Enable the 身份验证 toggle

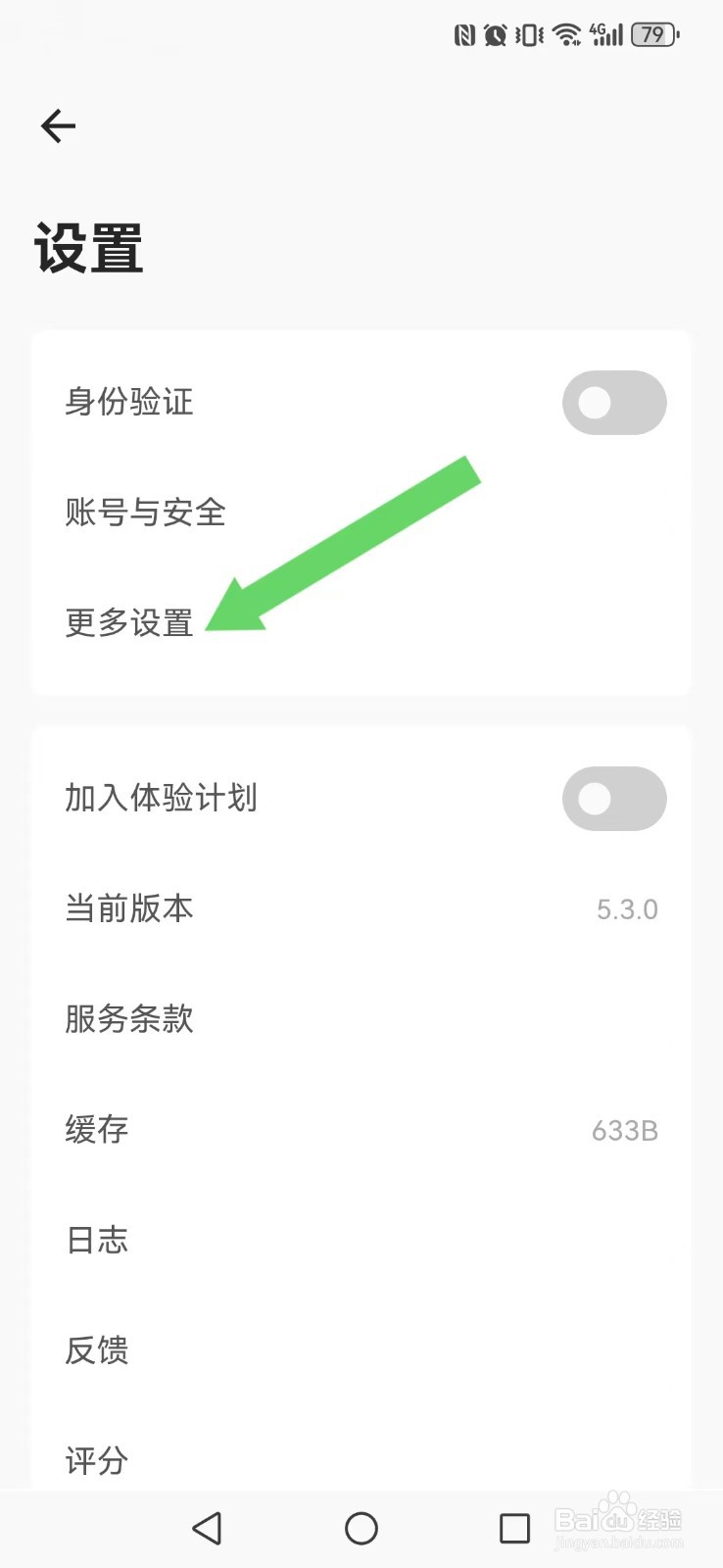tap(614, 402)
